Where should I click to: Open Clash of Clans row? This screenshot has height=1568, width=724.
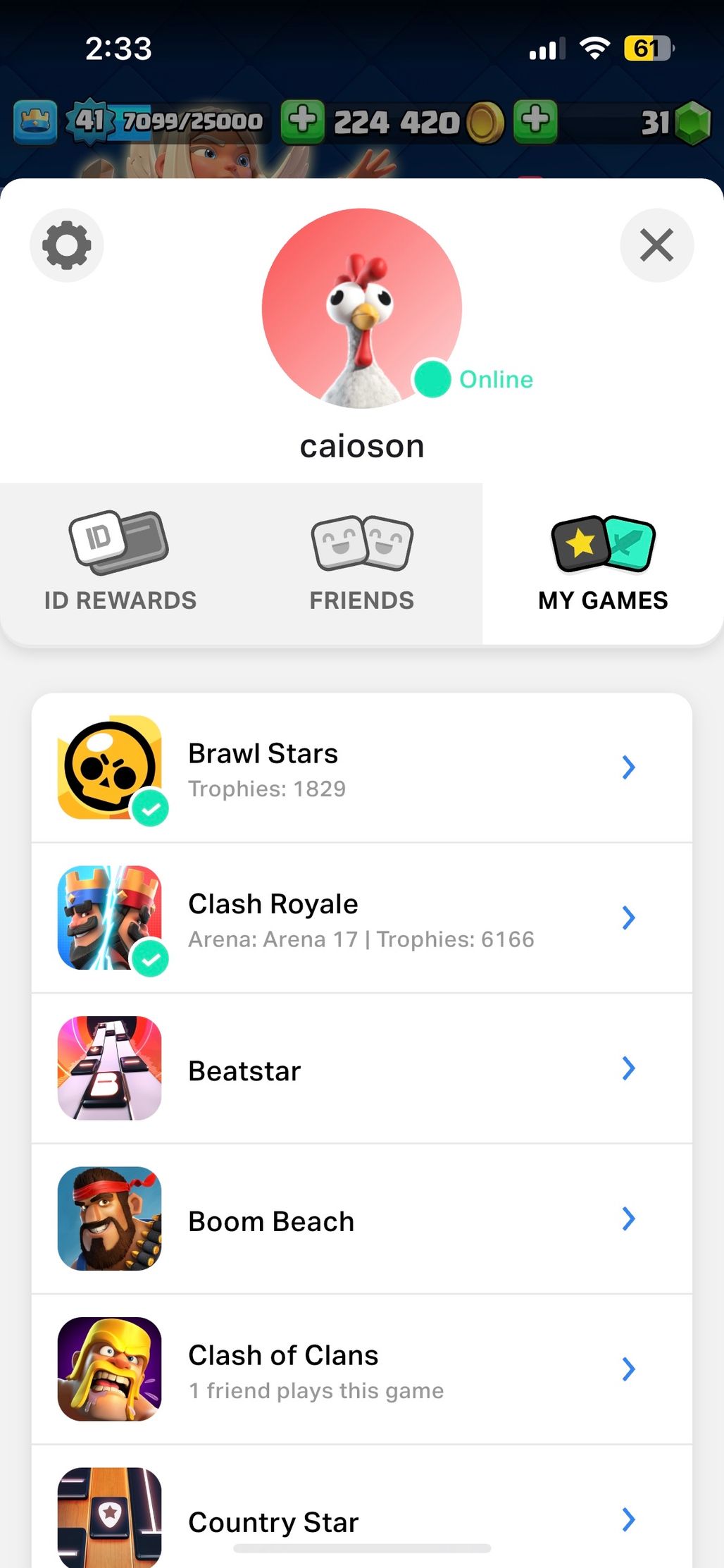(x=362, y=1370)
